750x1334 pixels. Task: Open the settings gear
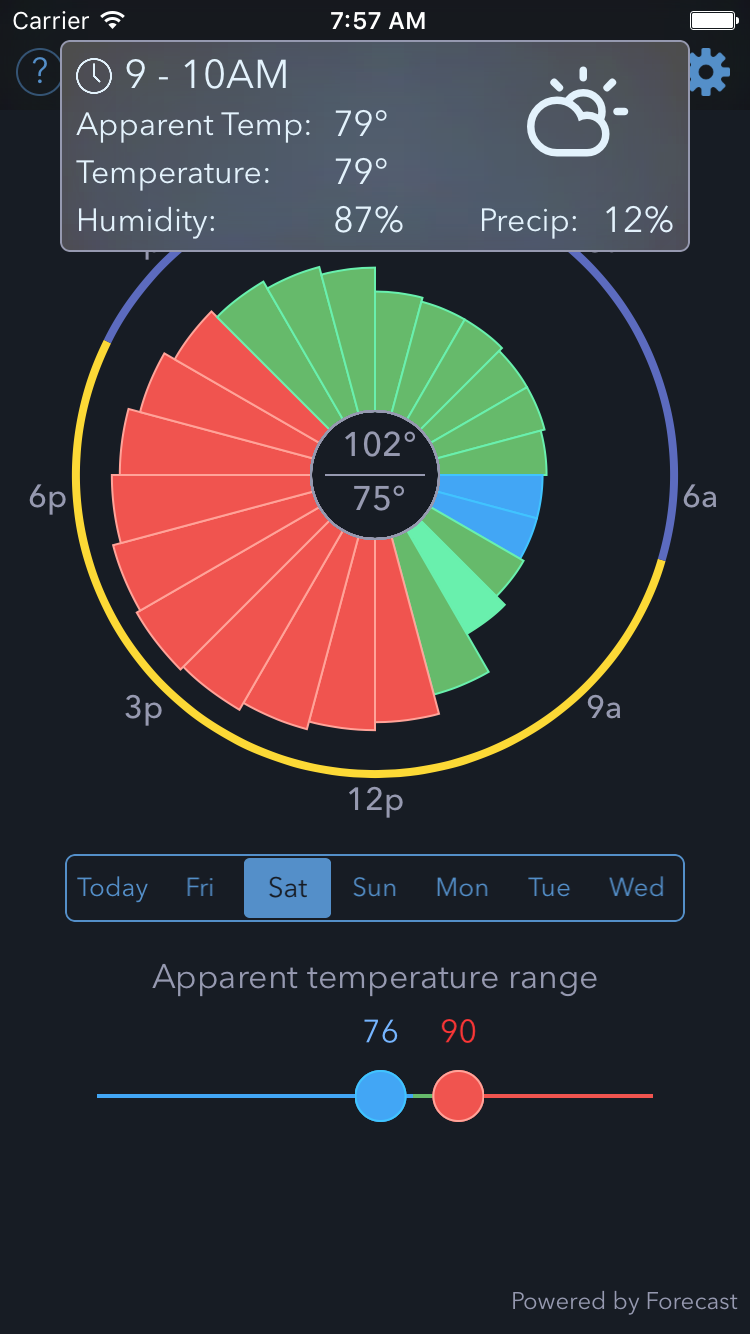pyautogui.click(x=711, y=73)
